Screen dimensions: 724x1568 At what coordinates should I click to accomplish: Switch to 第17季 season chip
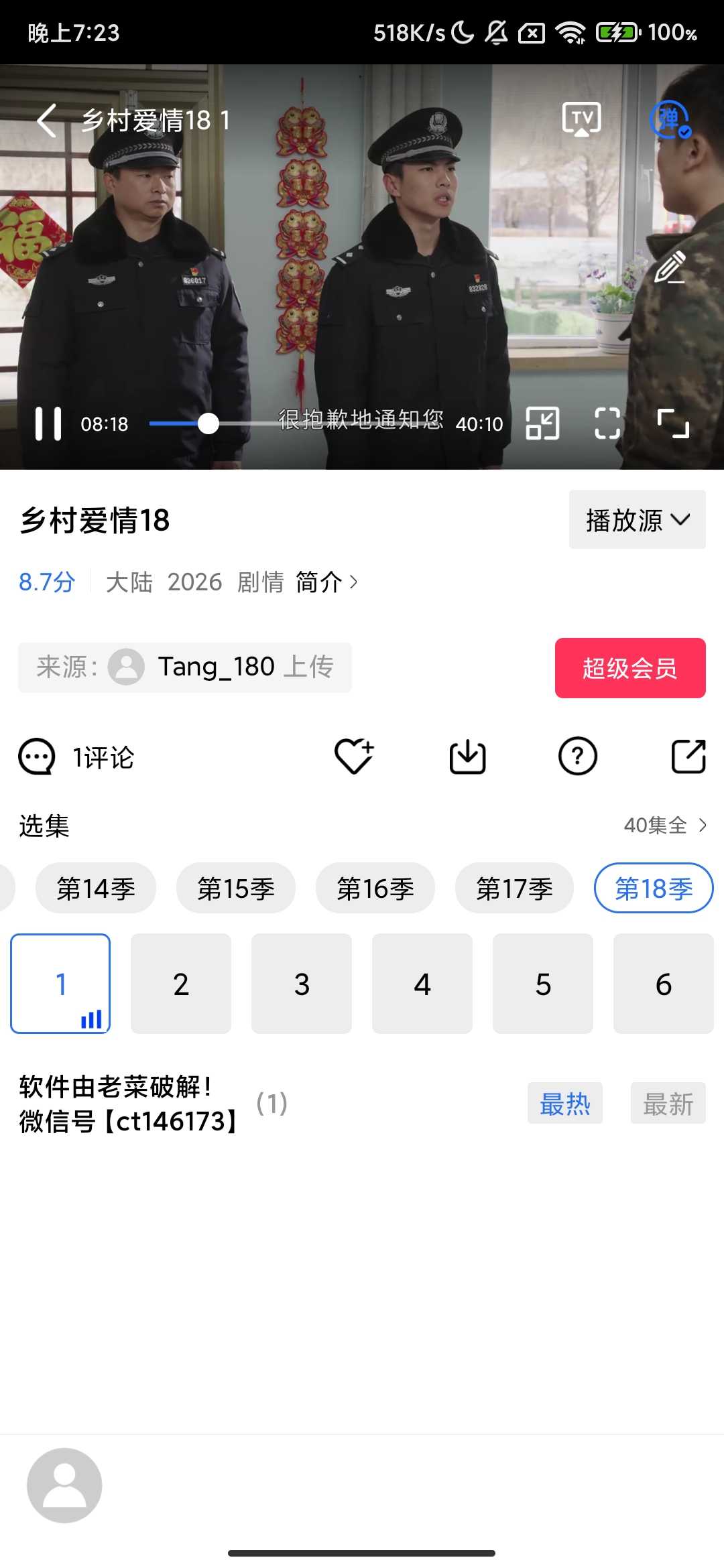click(x=514, y=889)
